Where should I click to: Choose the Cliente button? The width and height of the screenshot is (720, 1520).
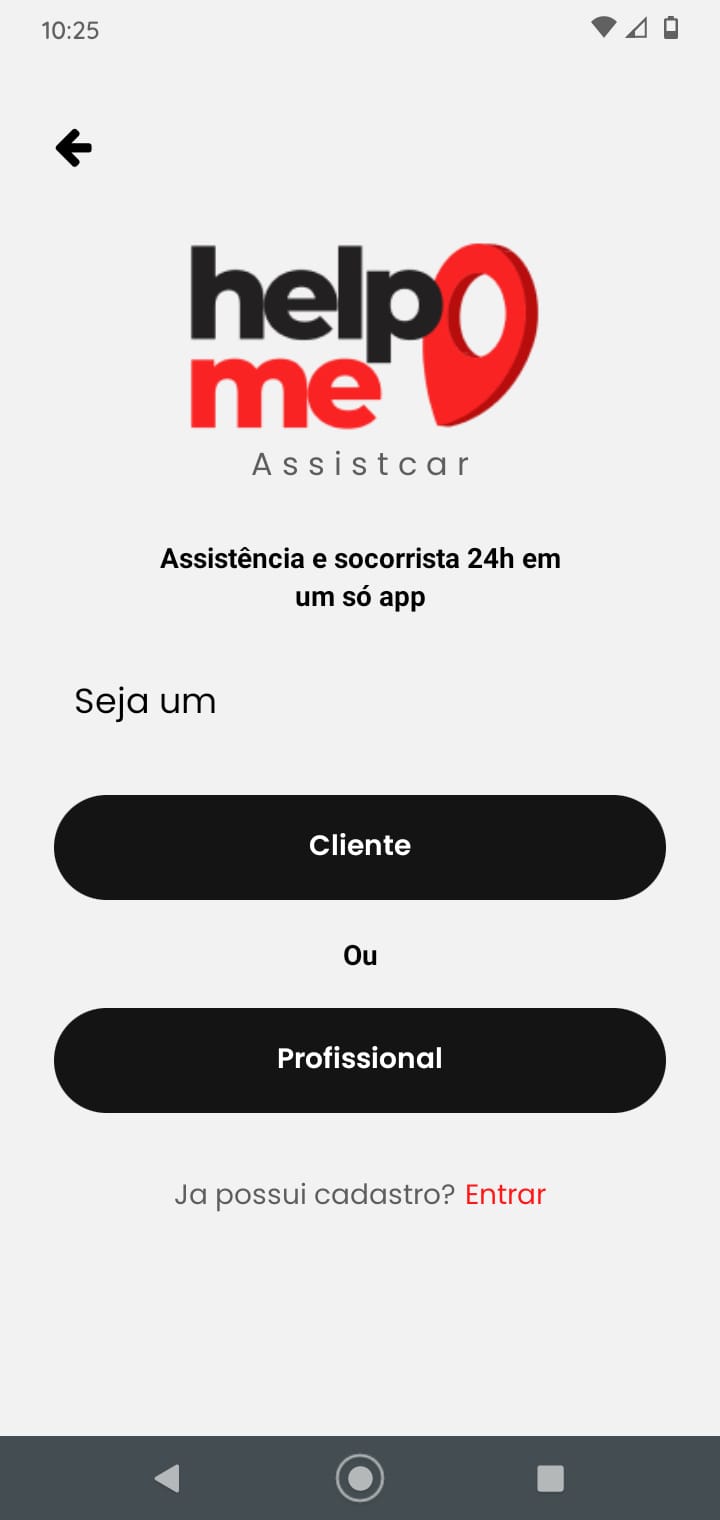pos(360,847)
